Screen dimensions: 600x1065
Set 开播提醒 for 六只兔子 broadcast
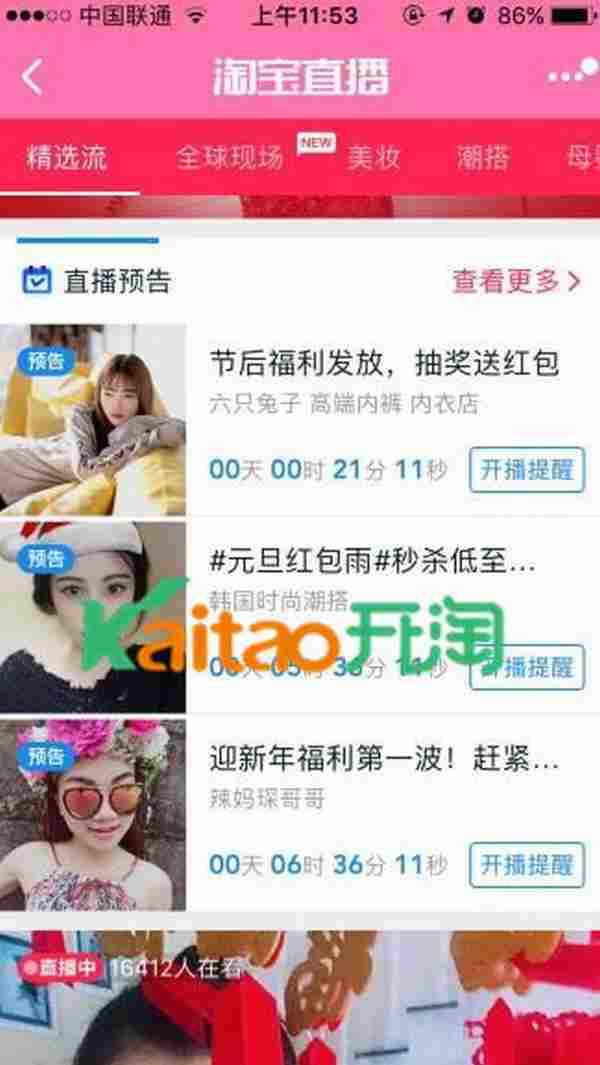526,470
